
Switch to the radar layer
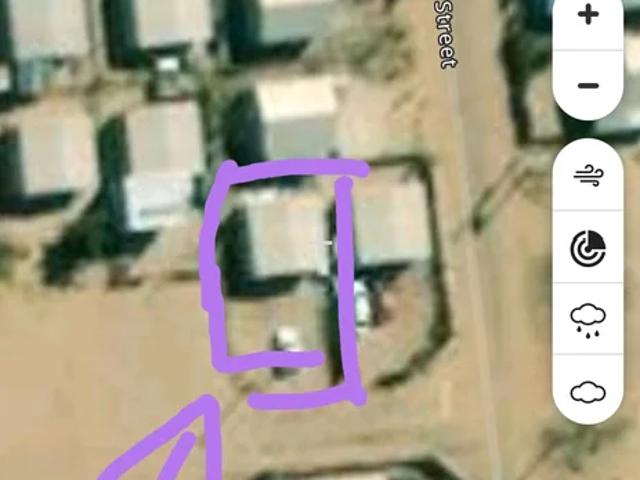click(588, 247)
